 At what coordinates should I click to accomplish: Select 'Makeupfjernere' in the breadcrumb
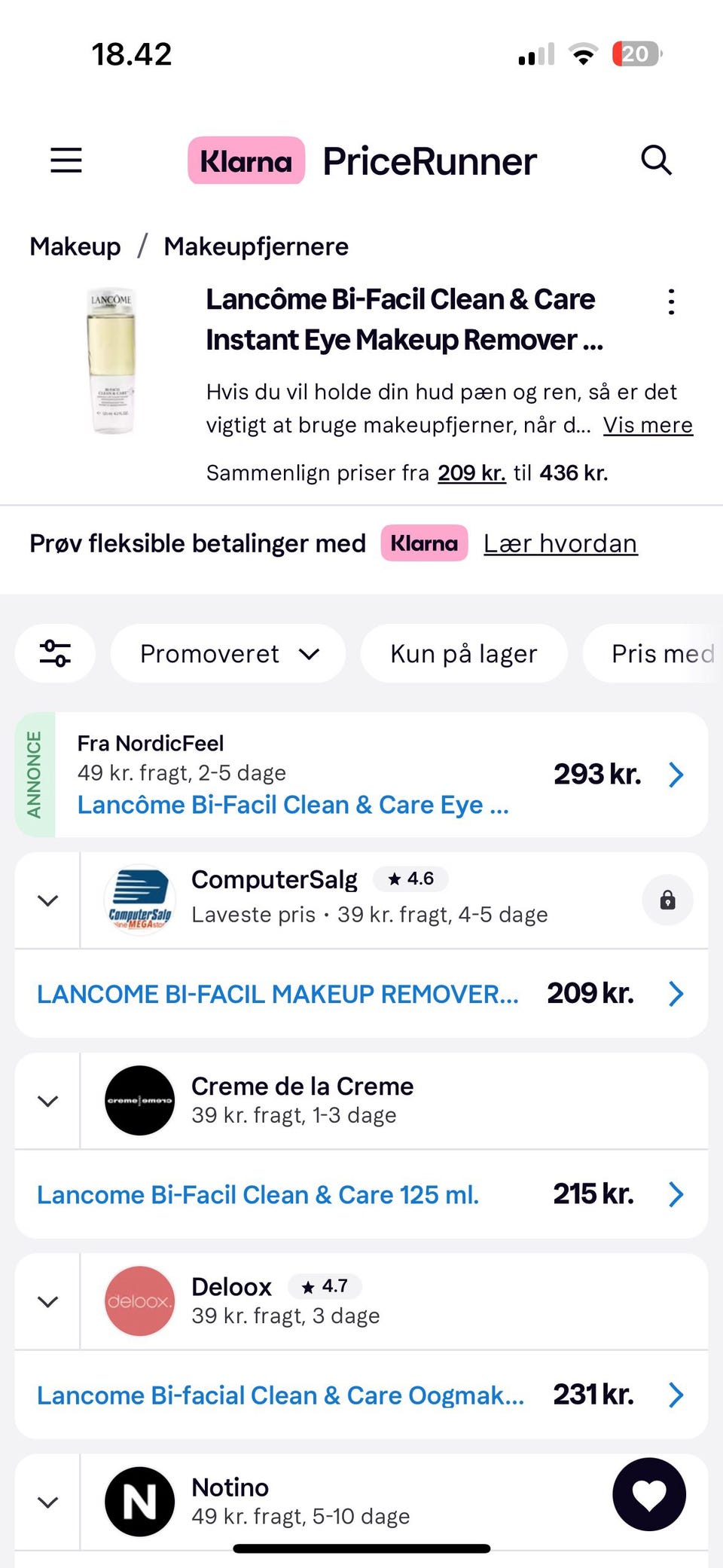click(x=257, y=246)
